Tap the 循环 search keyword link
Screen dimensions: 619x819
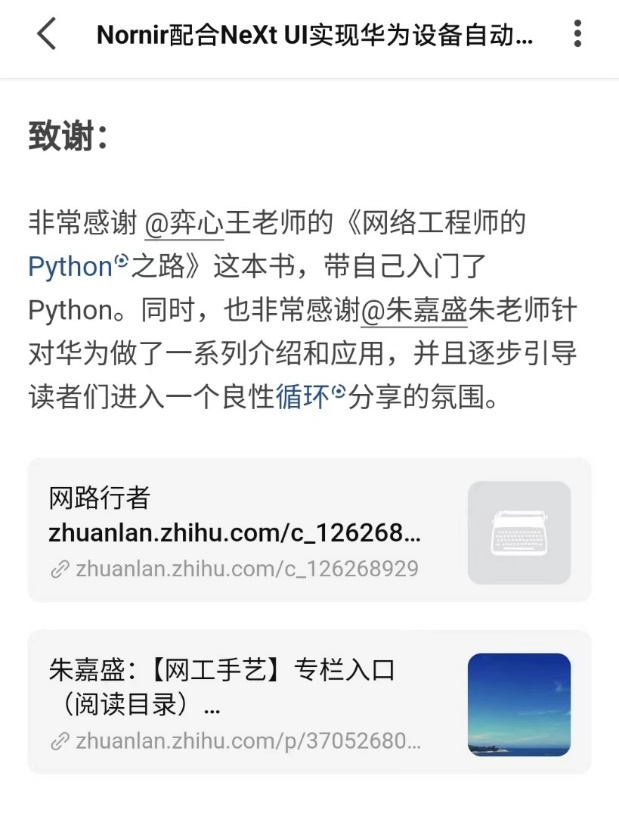point(302,399)
